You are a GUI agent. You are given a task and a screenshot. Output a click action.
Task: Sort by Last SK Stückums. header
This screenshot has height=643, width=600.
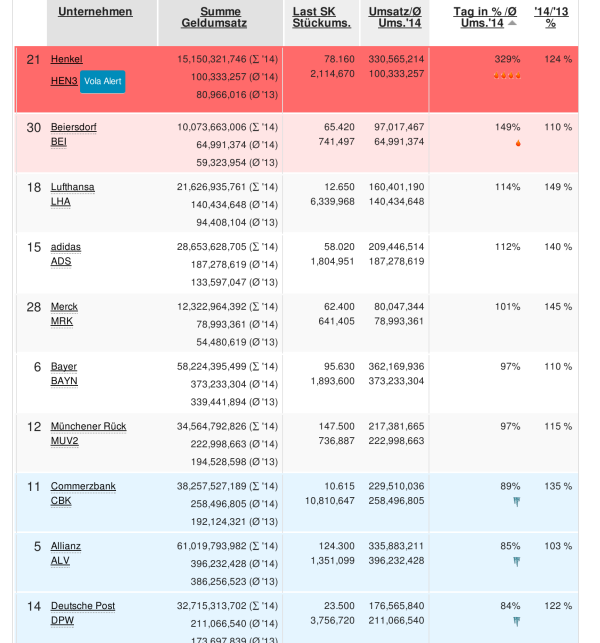tap(320, 17)
